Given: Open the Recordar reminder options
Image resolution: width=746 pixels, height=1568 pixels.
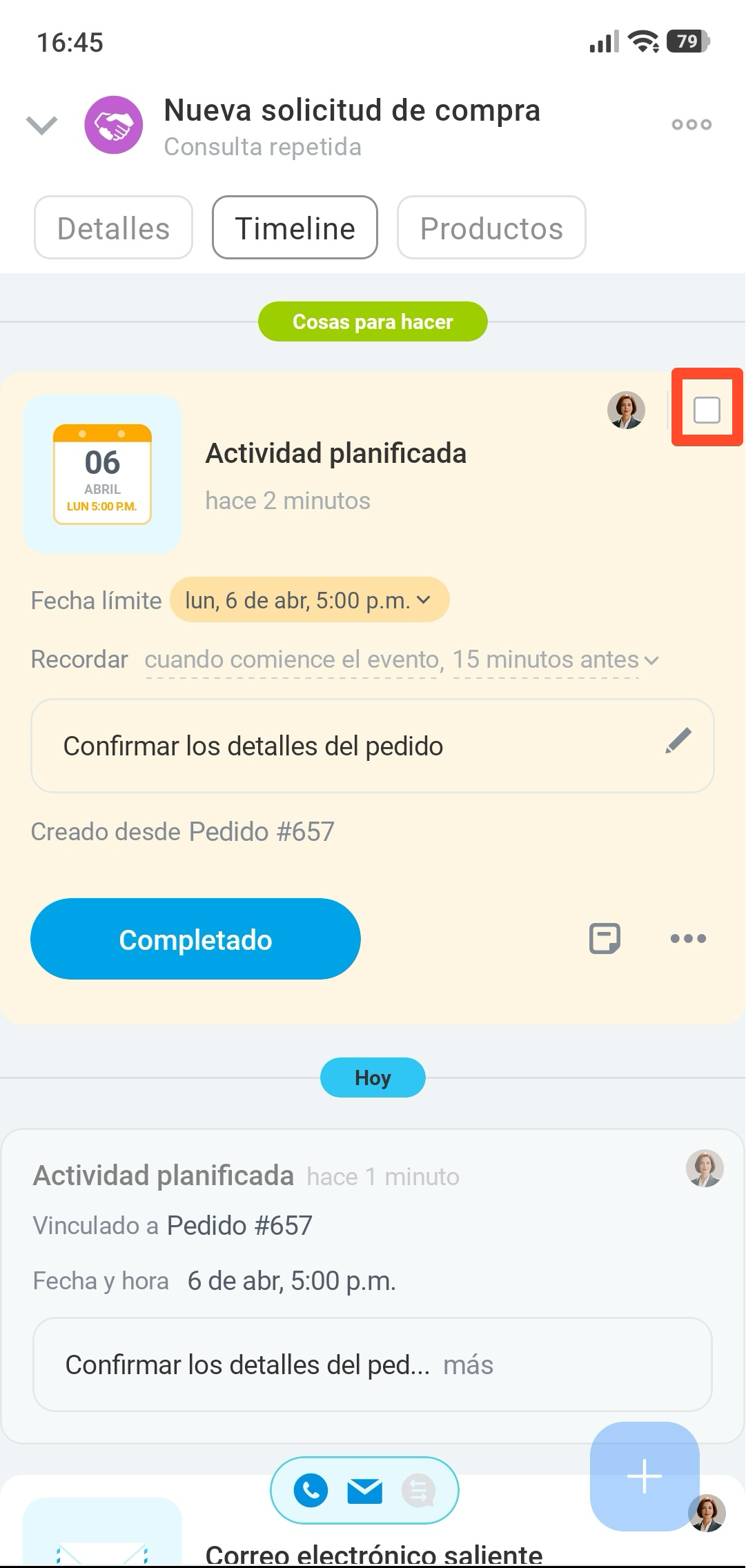Looking at the screenshot, I should coord(400,660).
